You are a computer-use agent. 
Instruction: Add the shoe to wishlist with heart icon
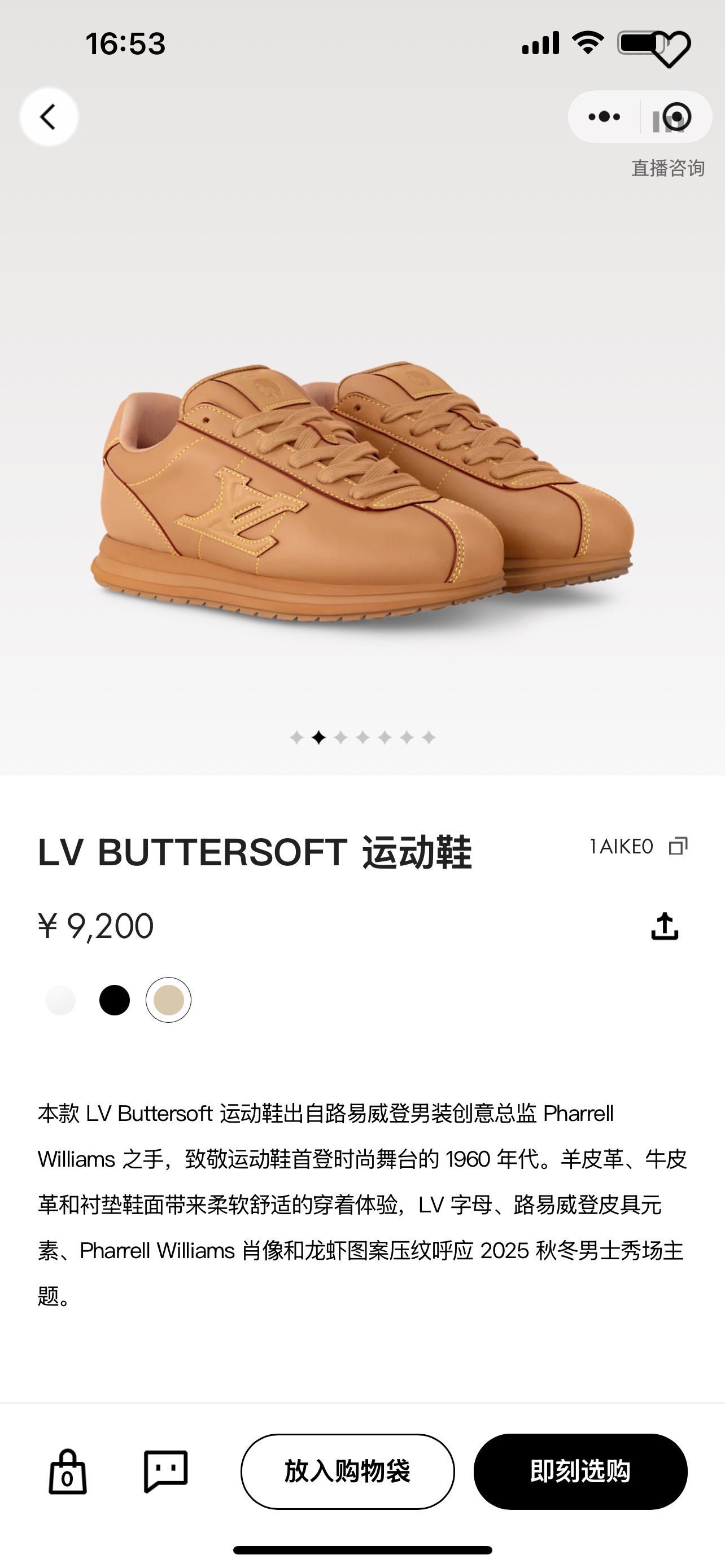[x=670, y=49]
